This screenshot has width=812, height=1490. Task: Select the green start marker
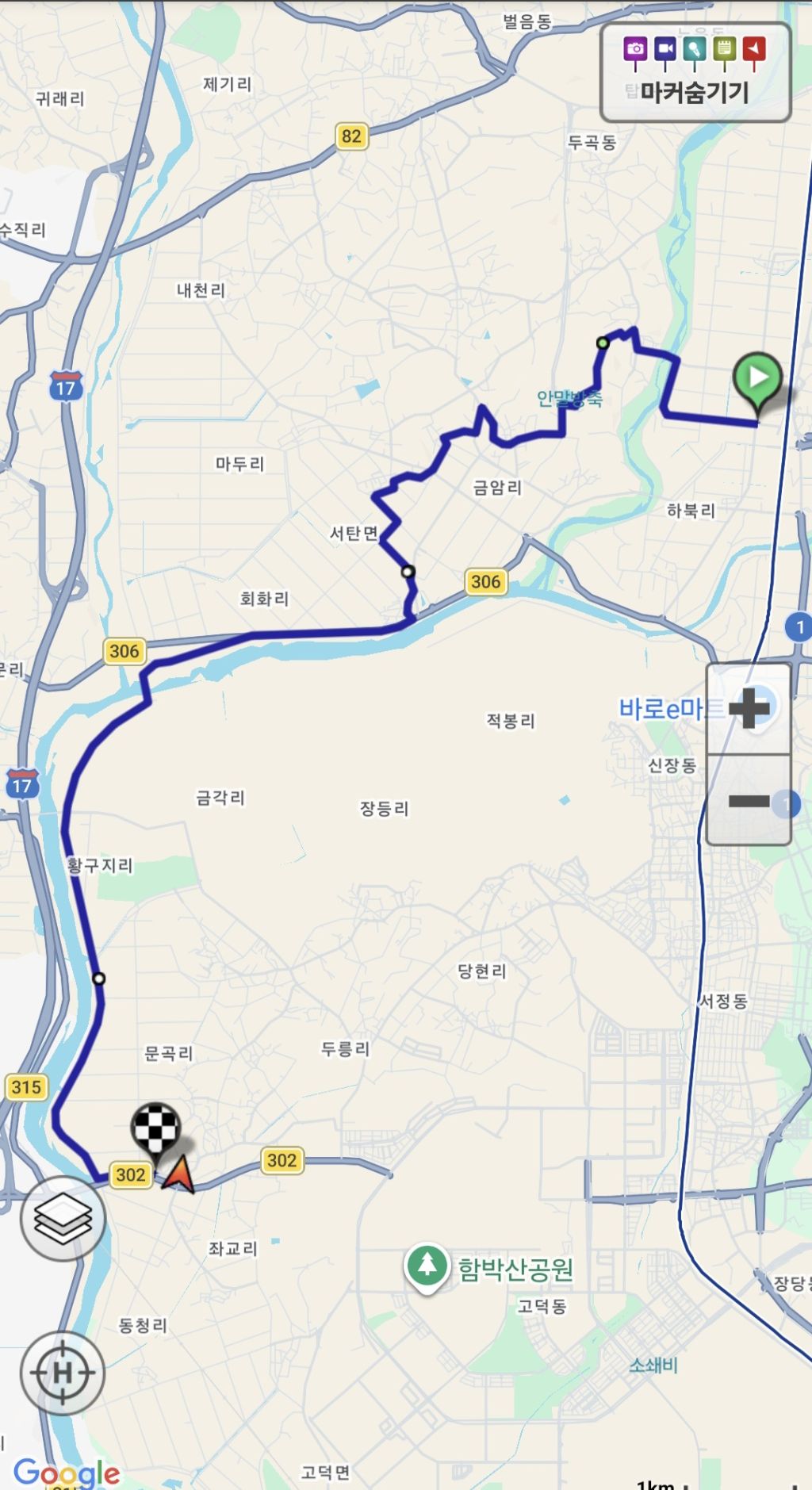pos(758,380)
